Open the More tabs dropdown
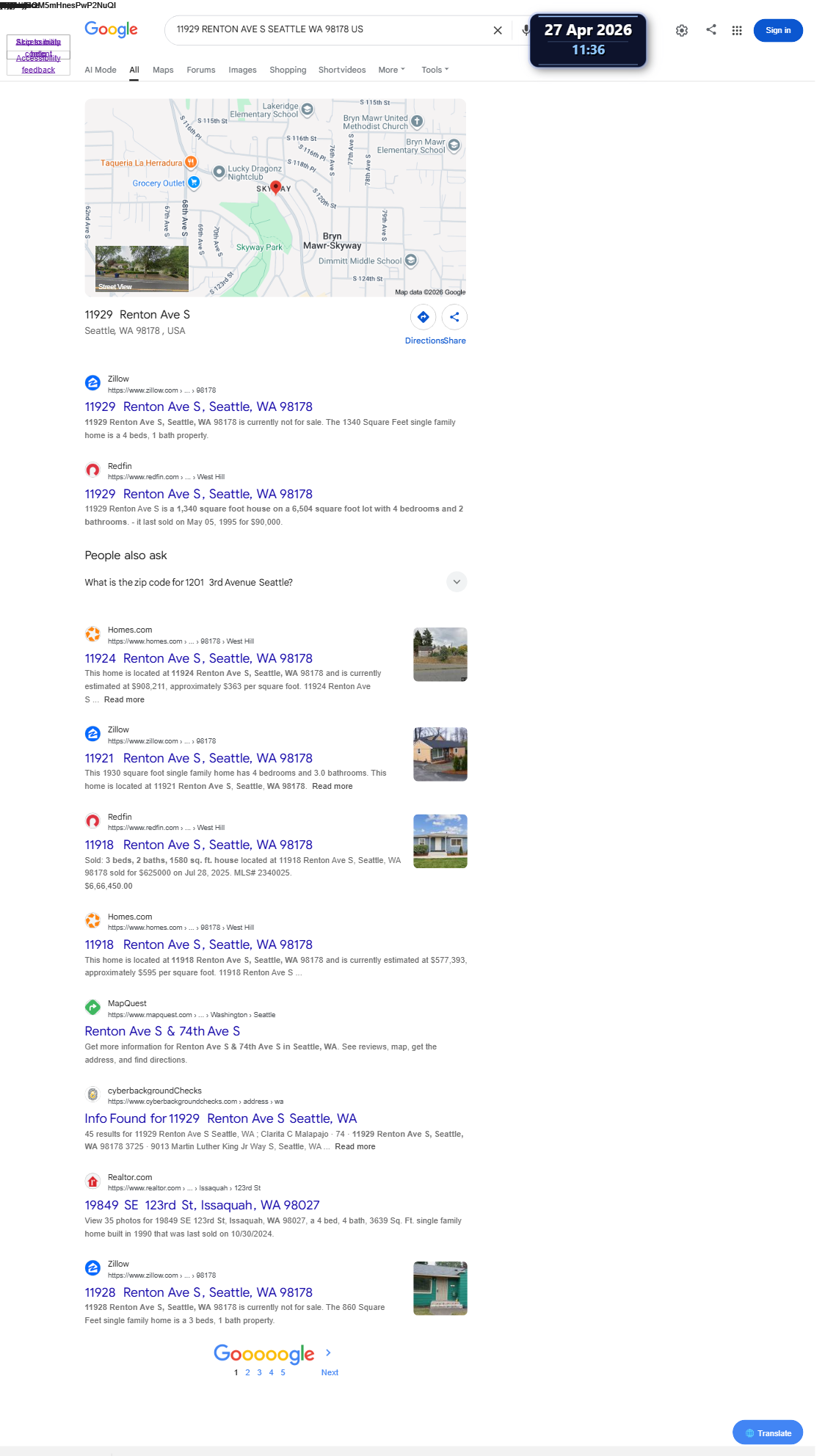The height and width of the screenshot is (1456, 825). pyautogui.click(x=391, y=70)
